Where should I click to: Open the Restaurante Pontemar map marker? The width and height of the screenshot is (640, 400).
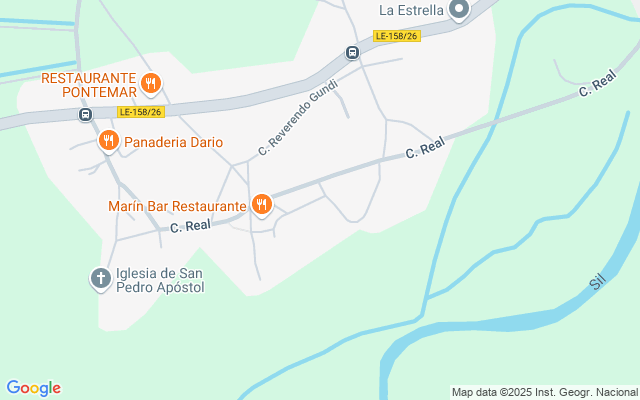click(151, 82)
